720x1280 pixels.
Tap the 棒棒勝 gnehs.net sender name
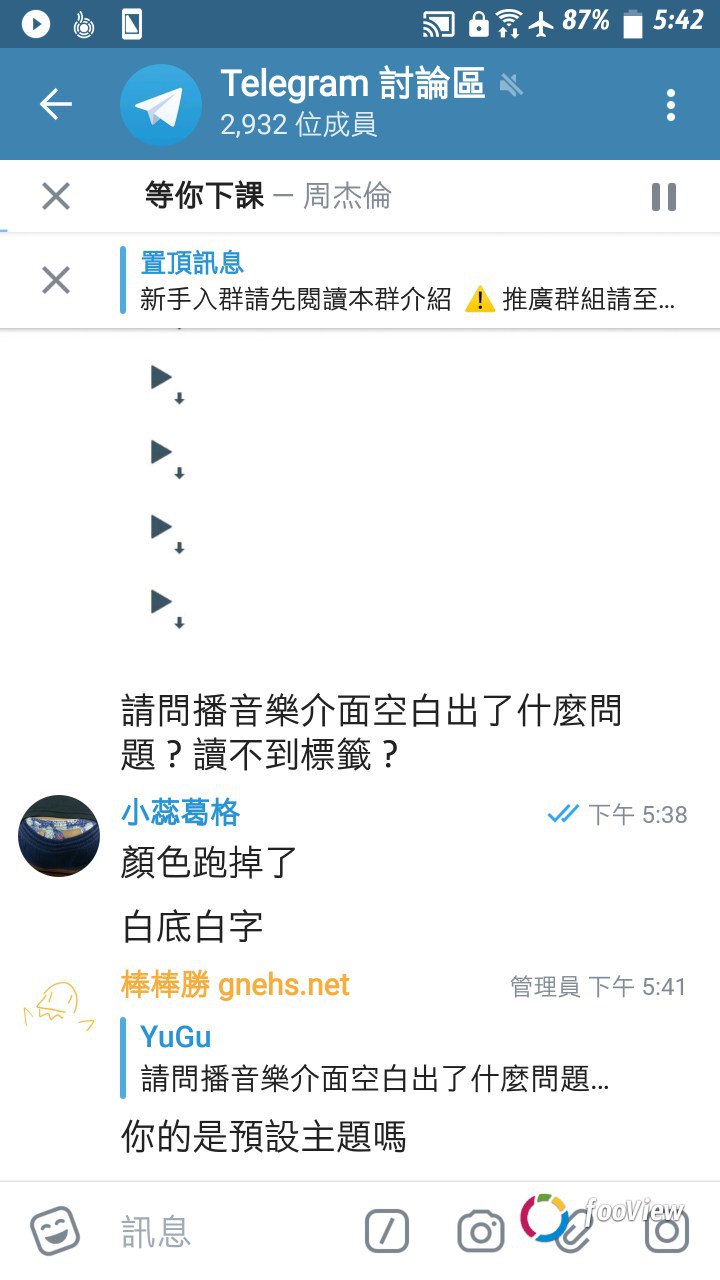(236, 985)
